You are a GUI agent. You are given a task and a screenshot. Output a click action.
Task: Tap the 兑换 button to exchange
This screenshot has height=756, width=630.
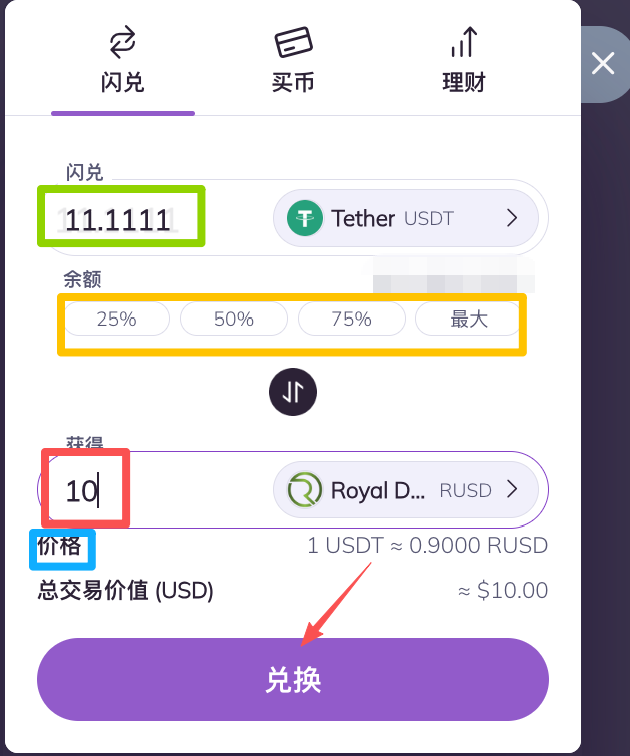click(292, 680)
